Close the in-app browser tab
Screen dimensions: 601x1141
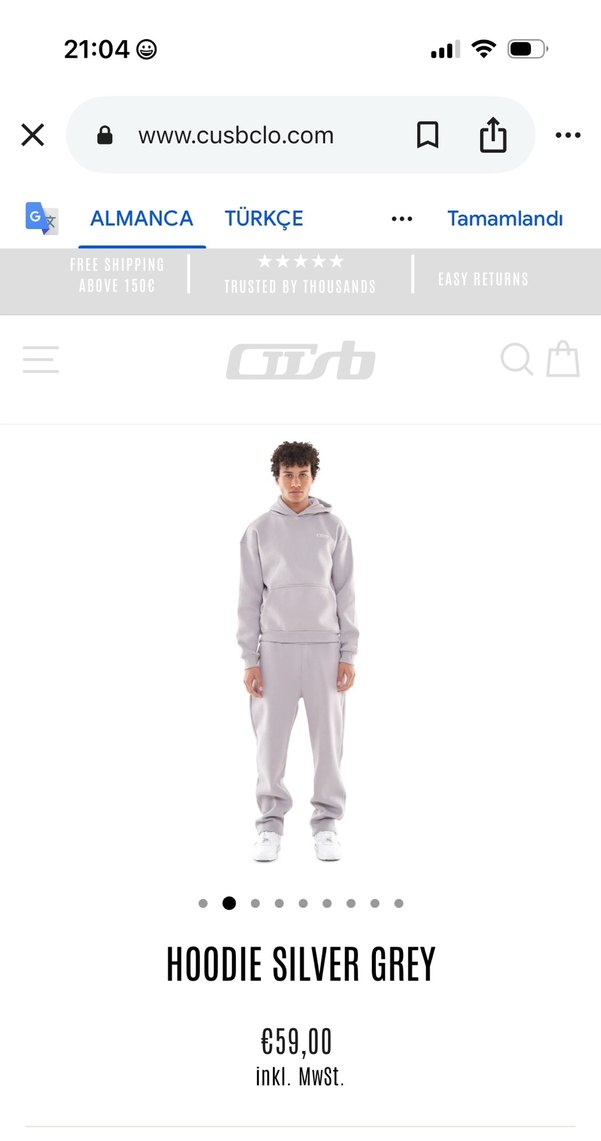(x=33, y=135)
